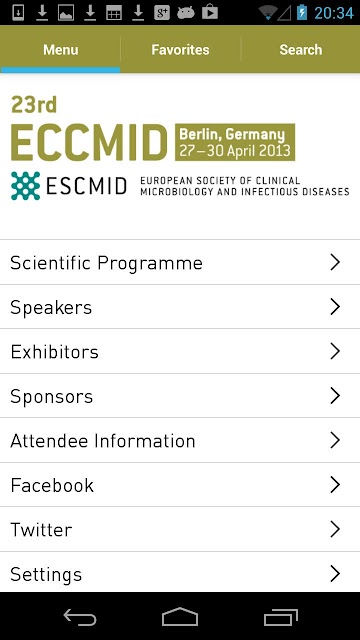The width and height of the screenshot is (360, 640).
Task: Switch to the Favorites tab
Action: pos(180,49)
